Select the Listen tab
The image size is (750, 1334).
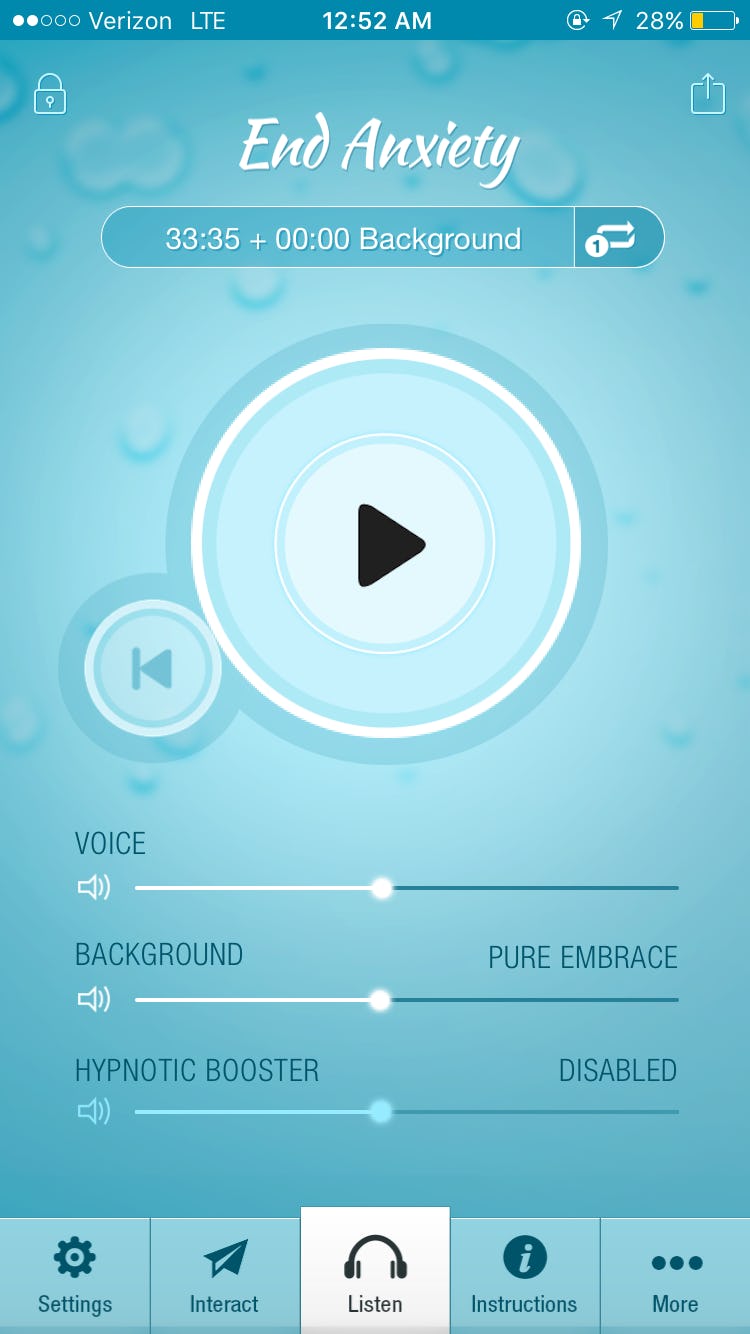pyautogui.click(x=375, y=1276)
